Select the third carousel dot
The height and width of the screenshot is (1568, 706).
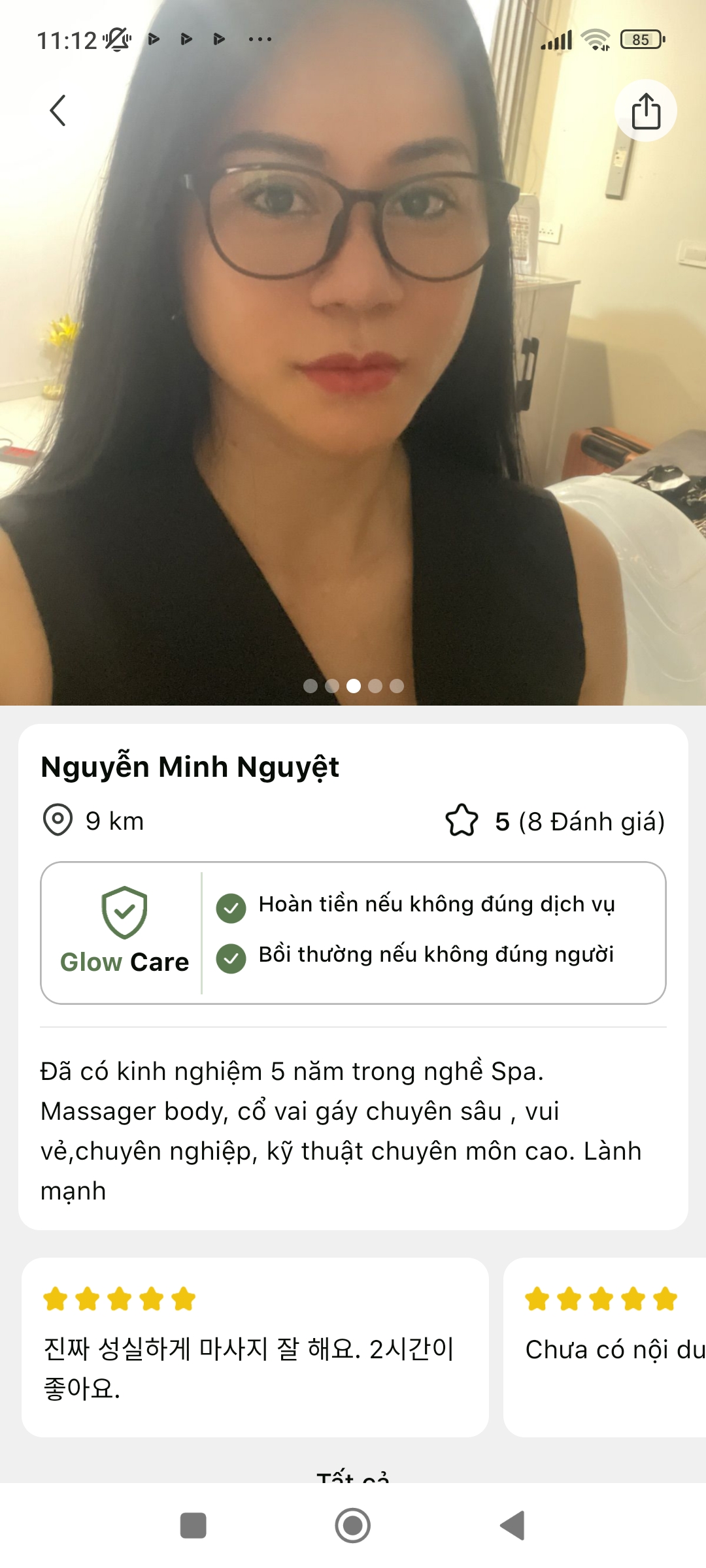click(x=353, y=687)
